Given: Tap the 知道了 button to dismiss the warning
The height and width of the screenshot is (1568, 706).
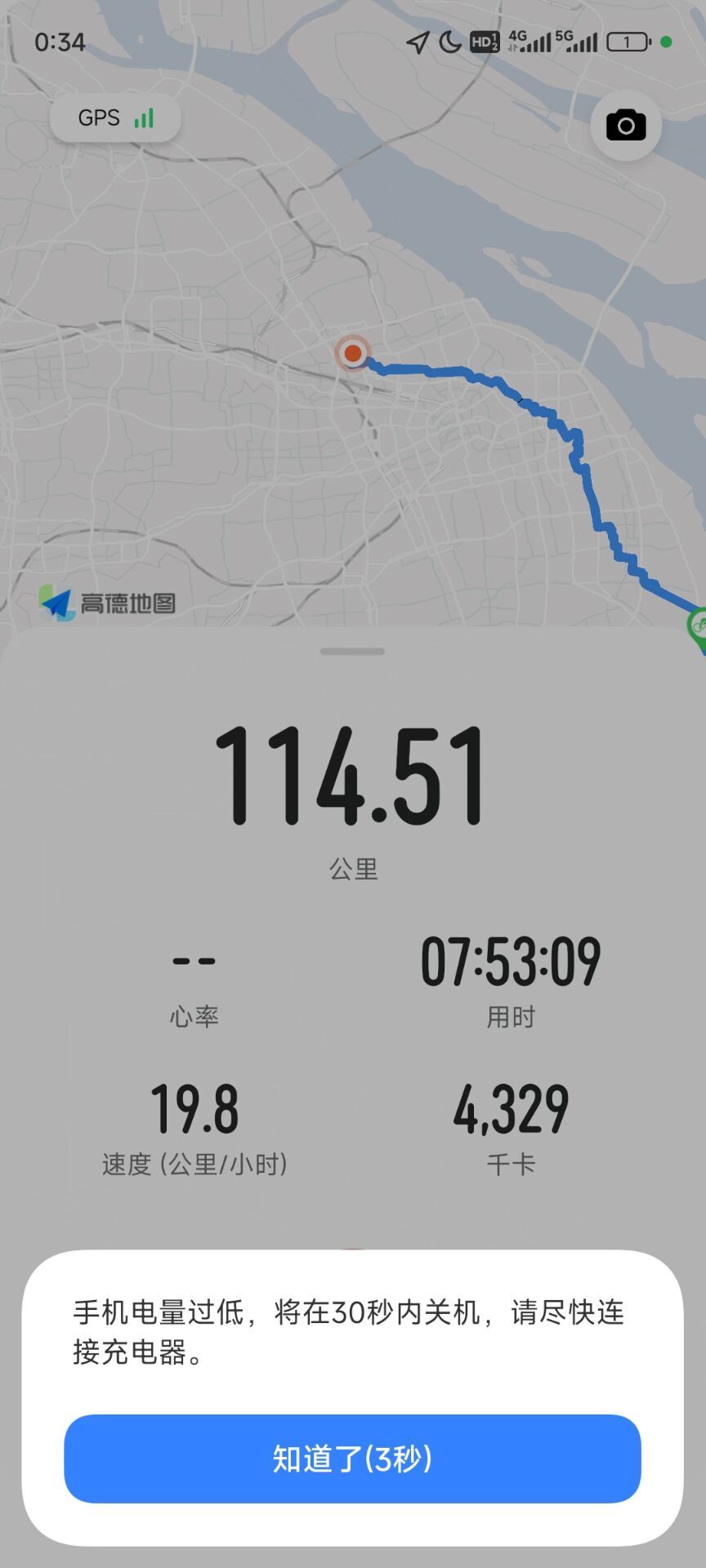Looking at the screenshot, I should [352, 1459].
